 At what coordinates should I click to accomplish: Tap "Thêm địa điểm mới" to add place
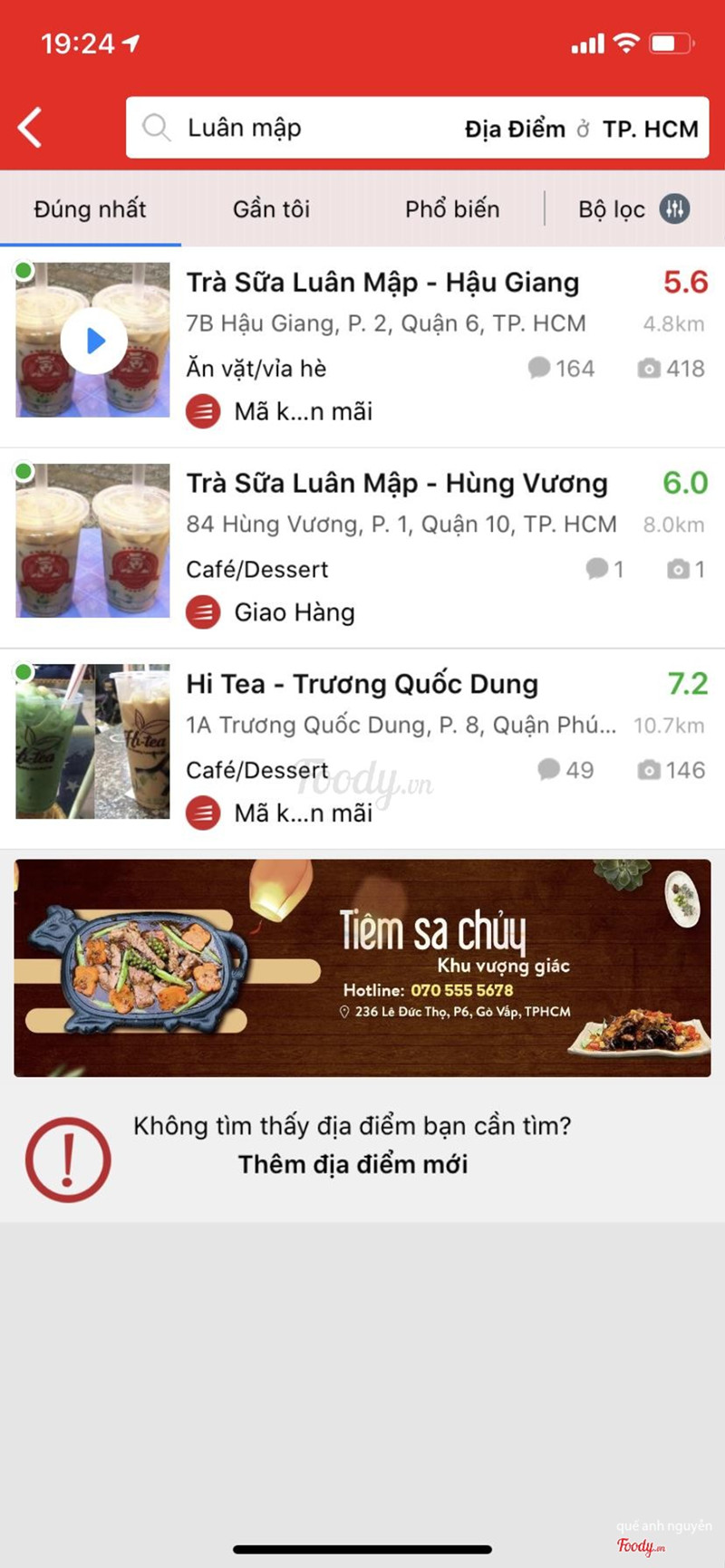(353, 1164)
